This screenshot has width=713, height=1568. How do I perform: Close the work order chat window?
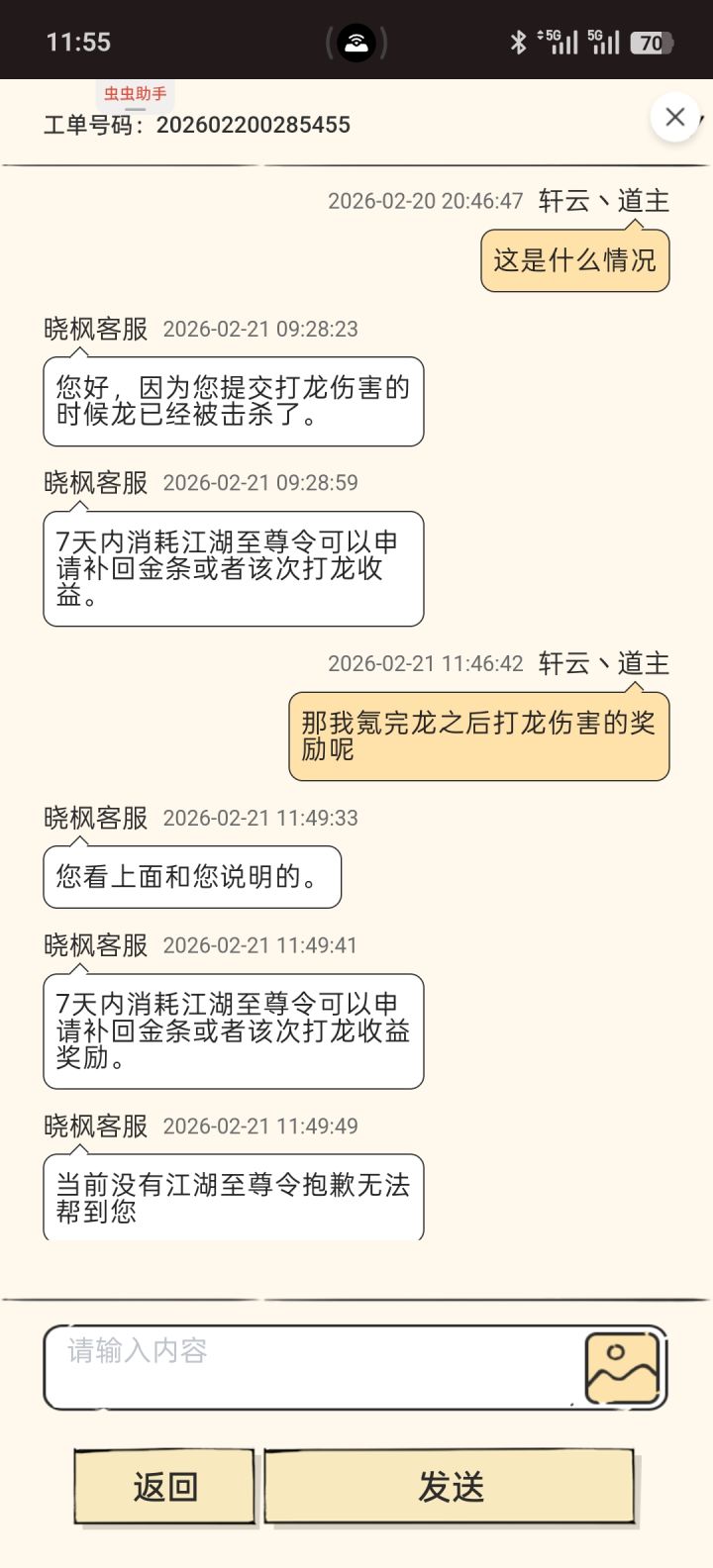click(675, 117)
